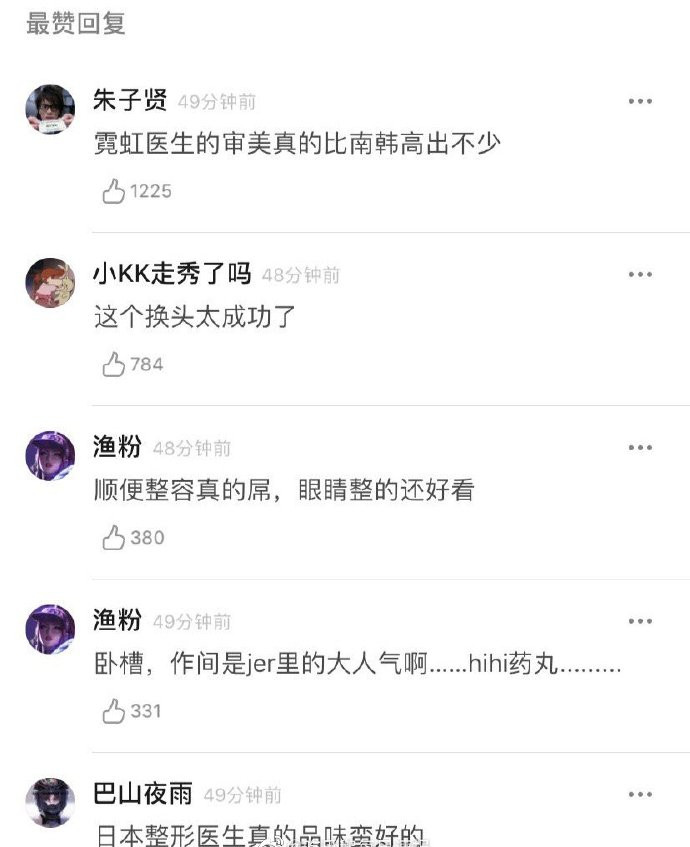Screen dimensions: 690x847
Task: Open more options for 巴山夜雨's comment
Action: (x=640, y=794)
